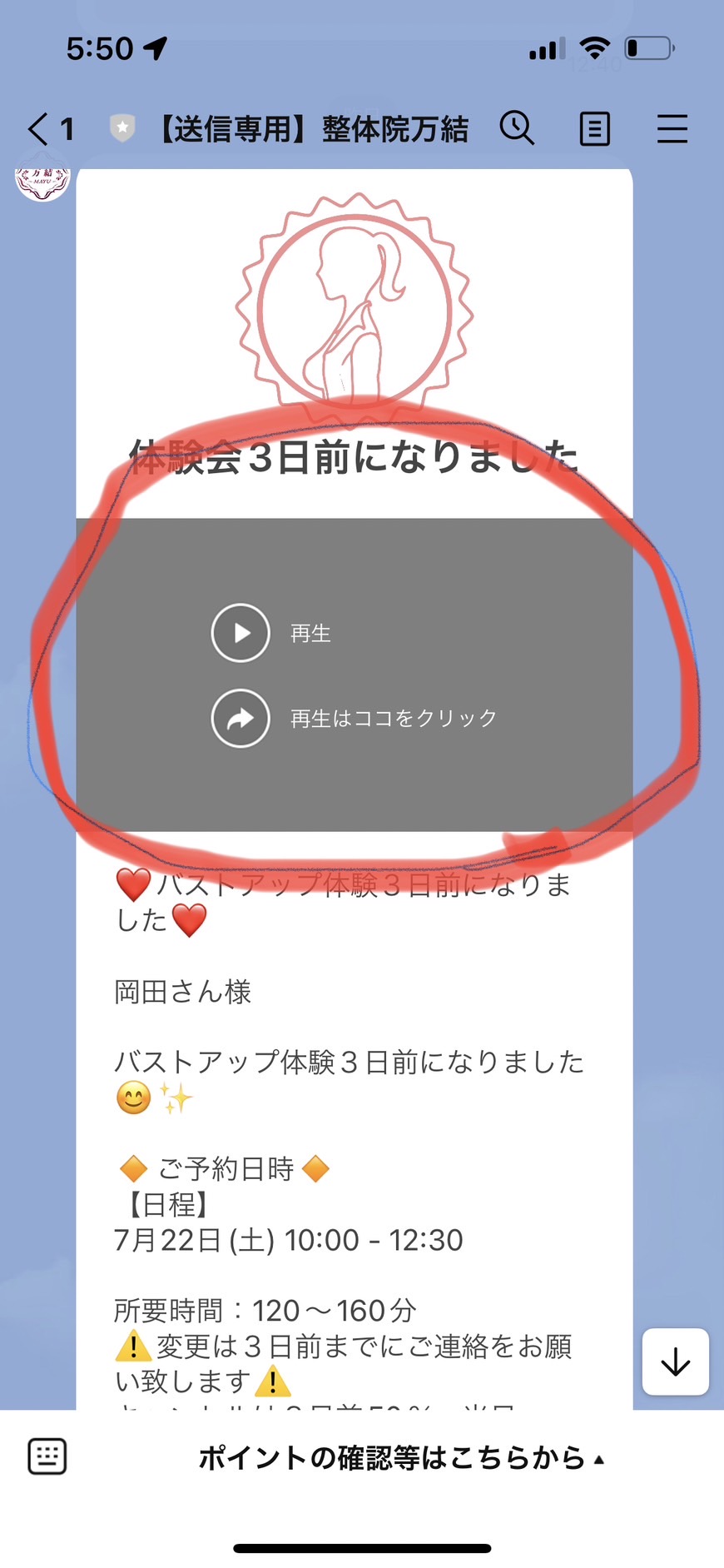
Task: Search within this chat
Action: 517,129
